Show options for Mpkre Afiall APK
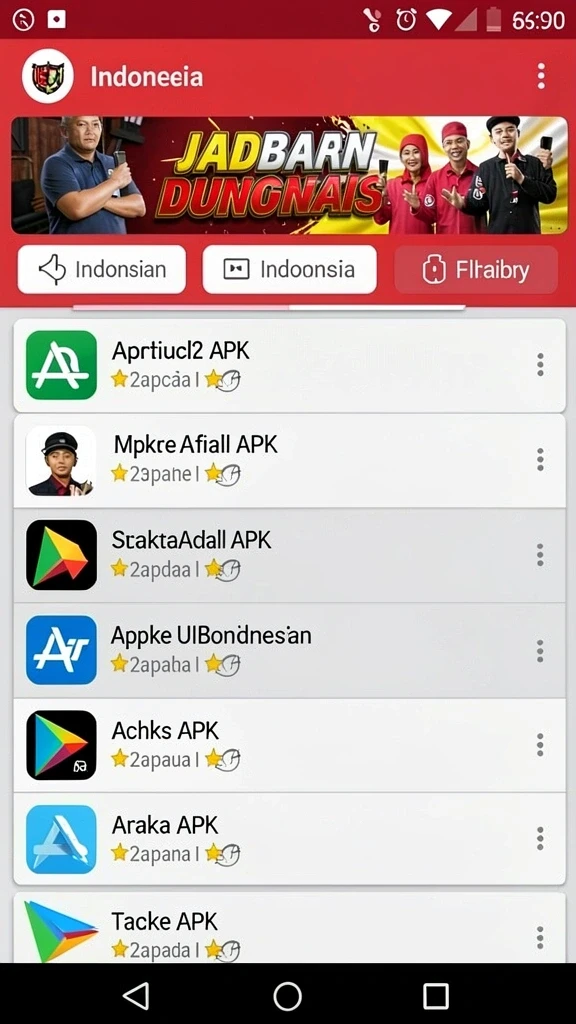 point(540,460)
